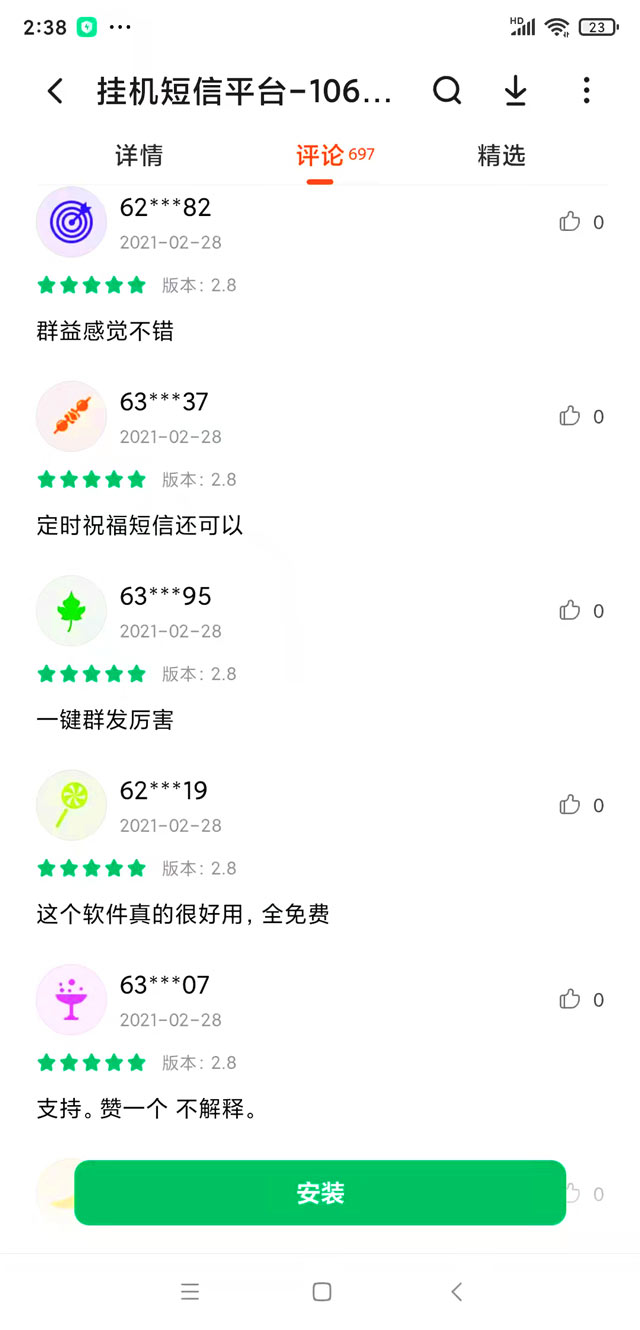Switch to the 详情 tab

point(139,156)
